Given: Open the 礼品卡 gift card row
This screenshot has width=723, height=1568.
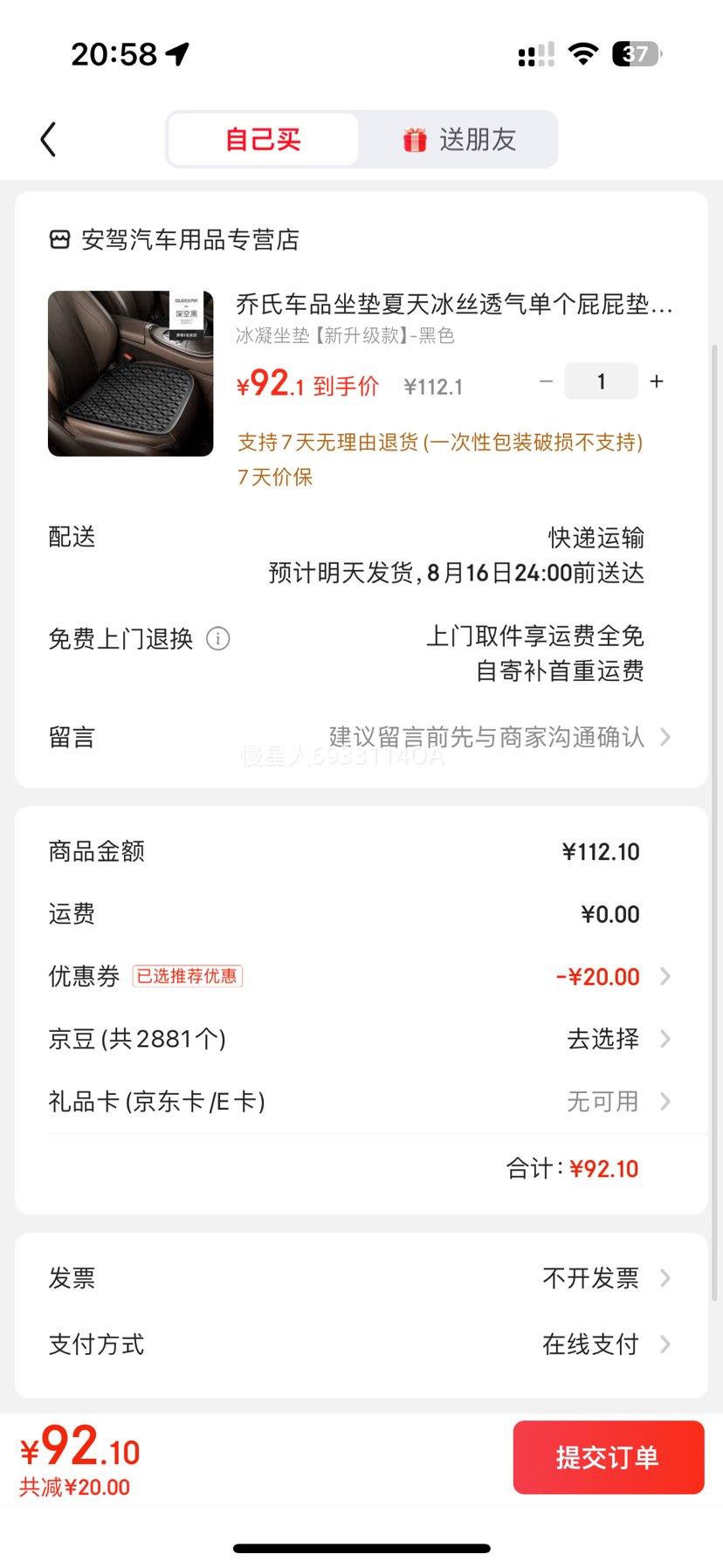Looking at the screenshot, I should tap(361, 1102).
